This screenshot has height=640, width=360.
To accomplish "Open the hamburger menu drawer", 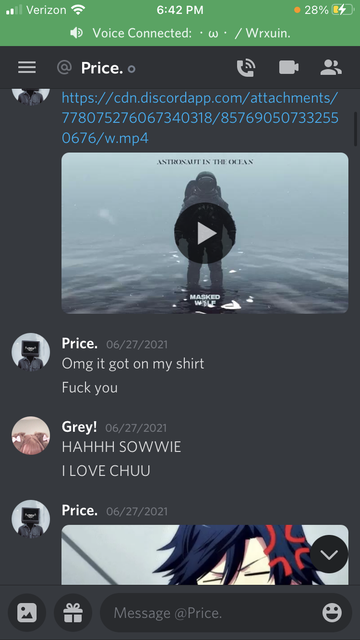I will [27, 68].
